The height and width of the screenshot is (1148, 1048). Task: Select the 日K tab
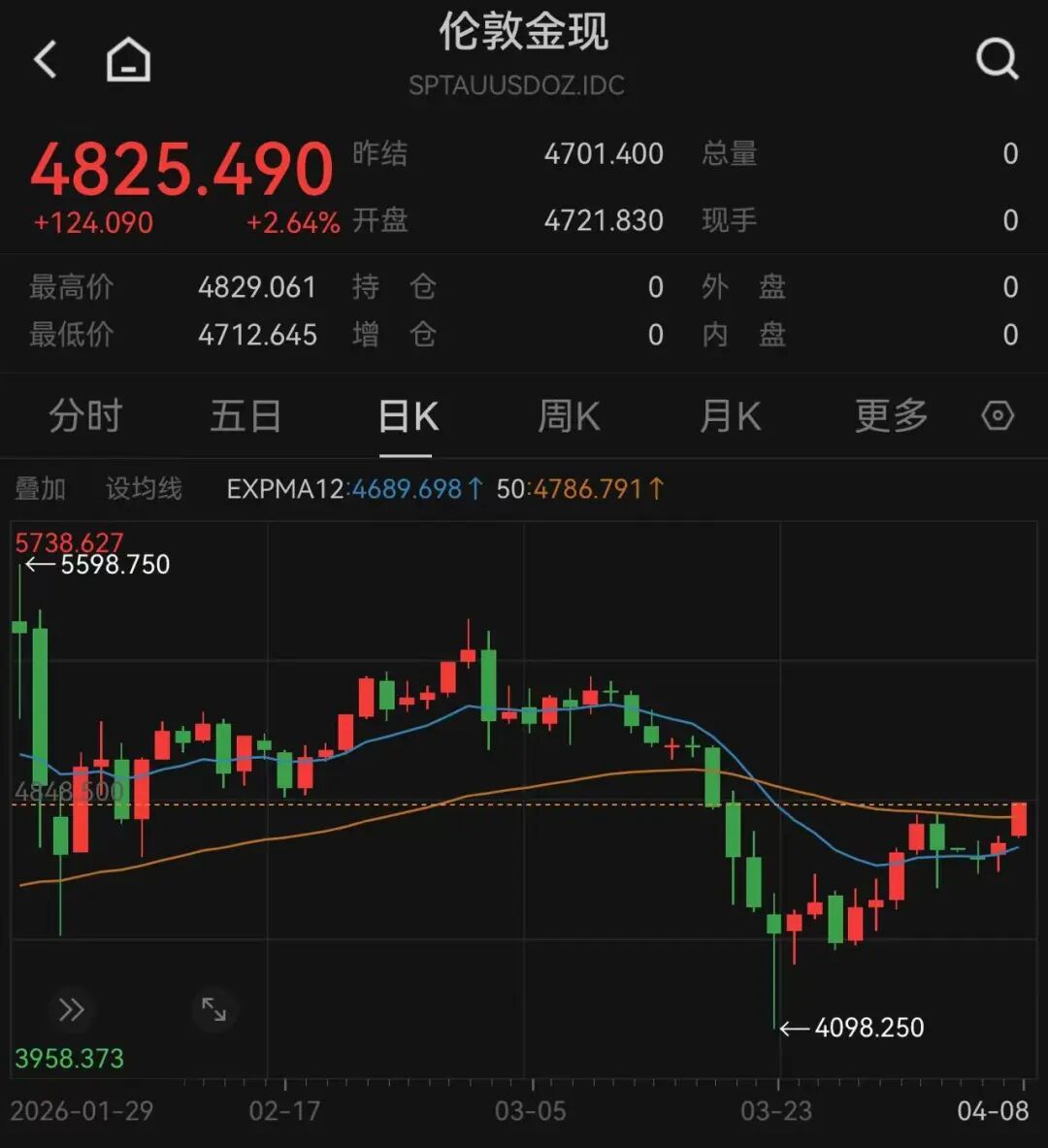pyautogui.click(x=408, y=416)
